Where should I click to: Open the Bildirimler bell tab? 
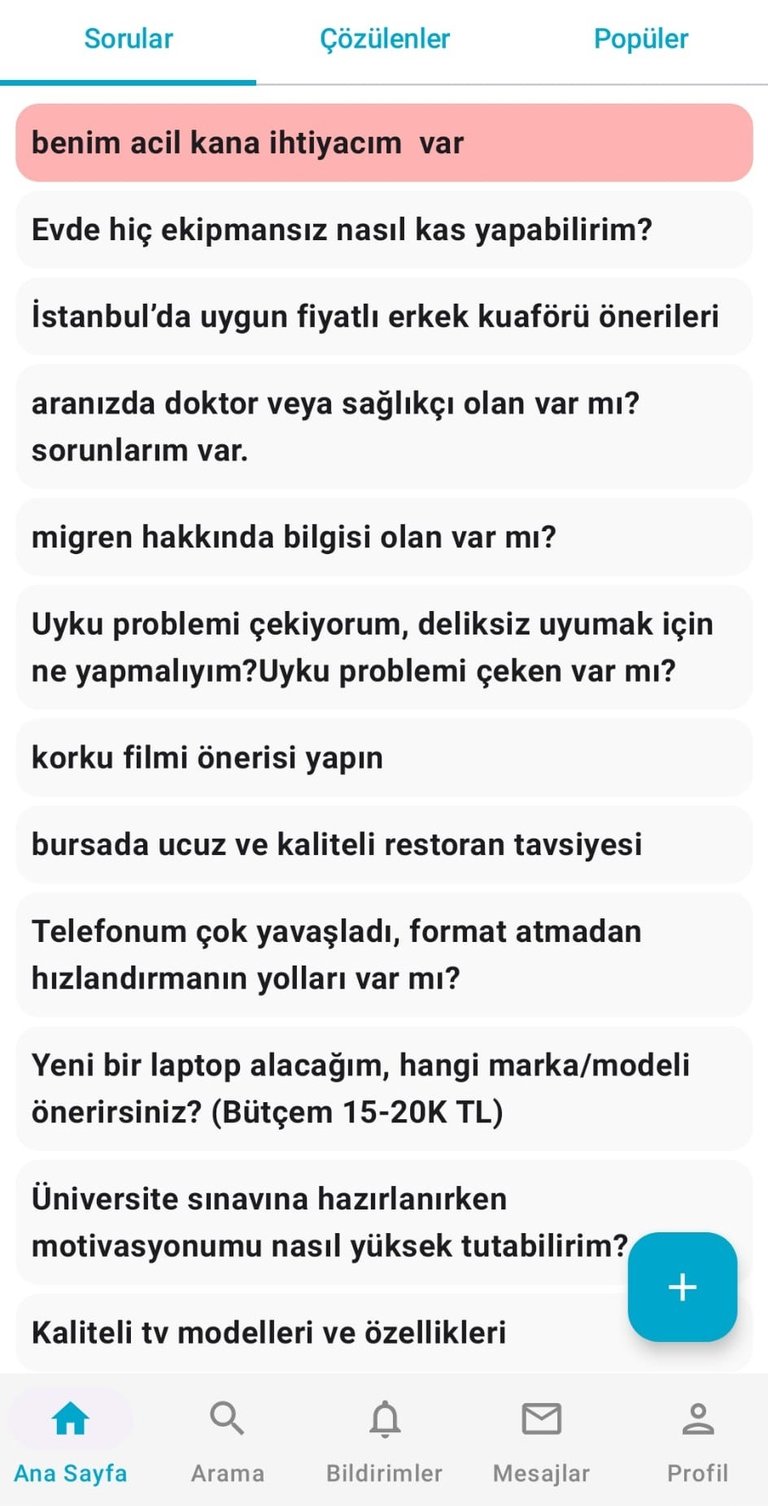[x=384, y=1440]
